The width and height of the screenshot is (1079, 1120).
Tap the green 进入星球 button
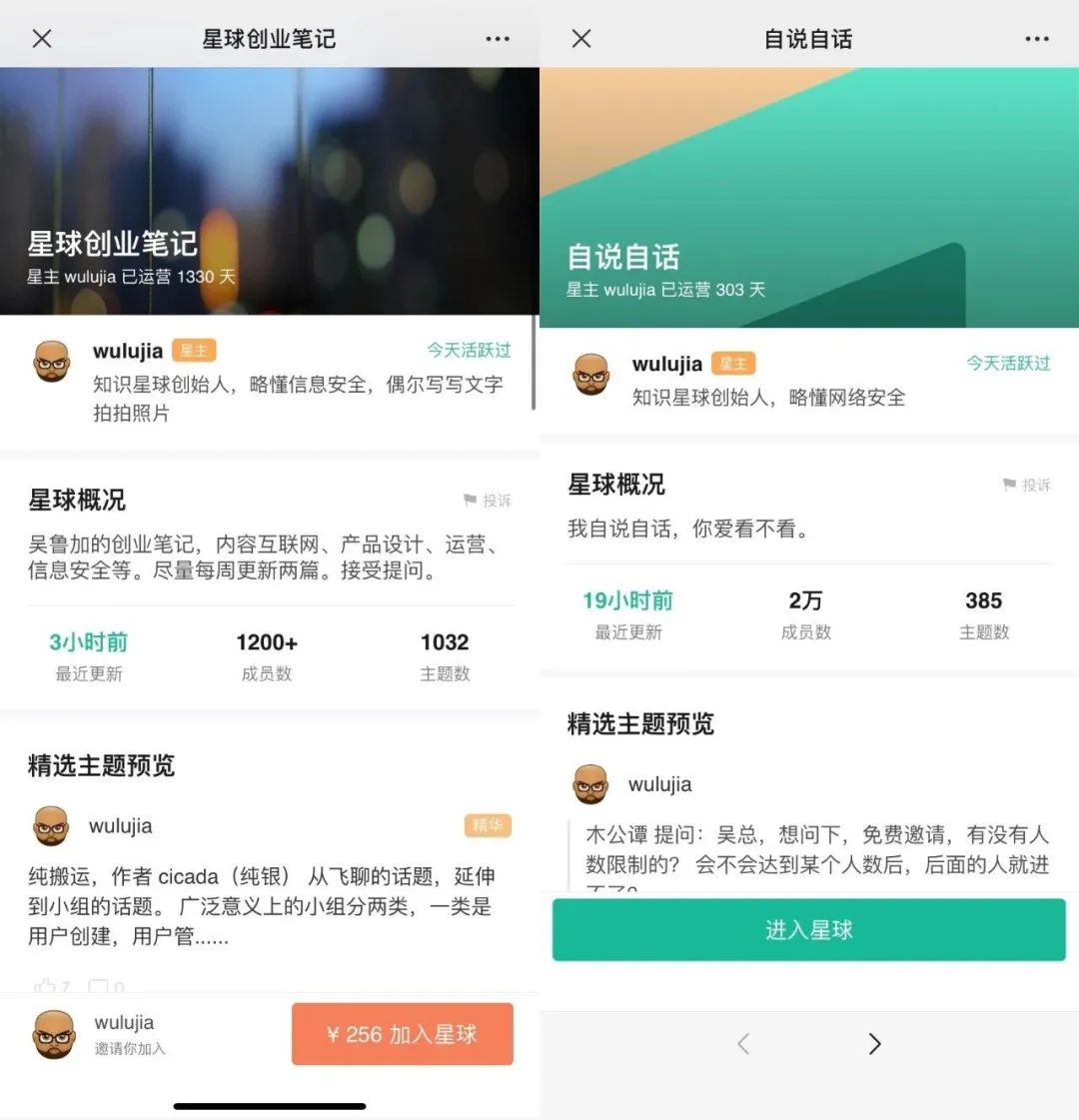point(808,930)
